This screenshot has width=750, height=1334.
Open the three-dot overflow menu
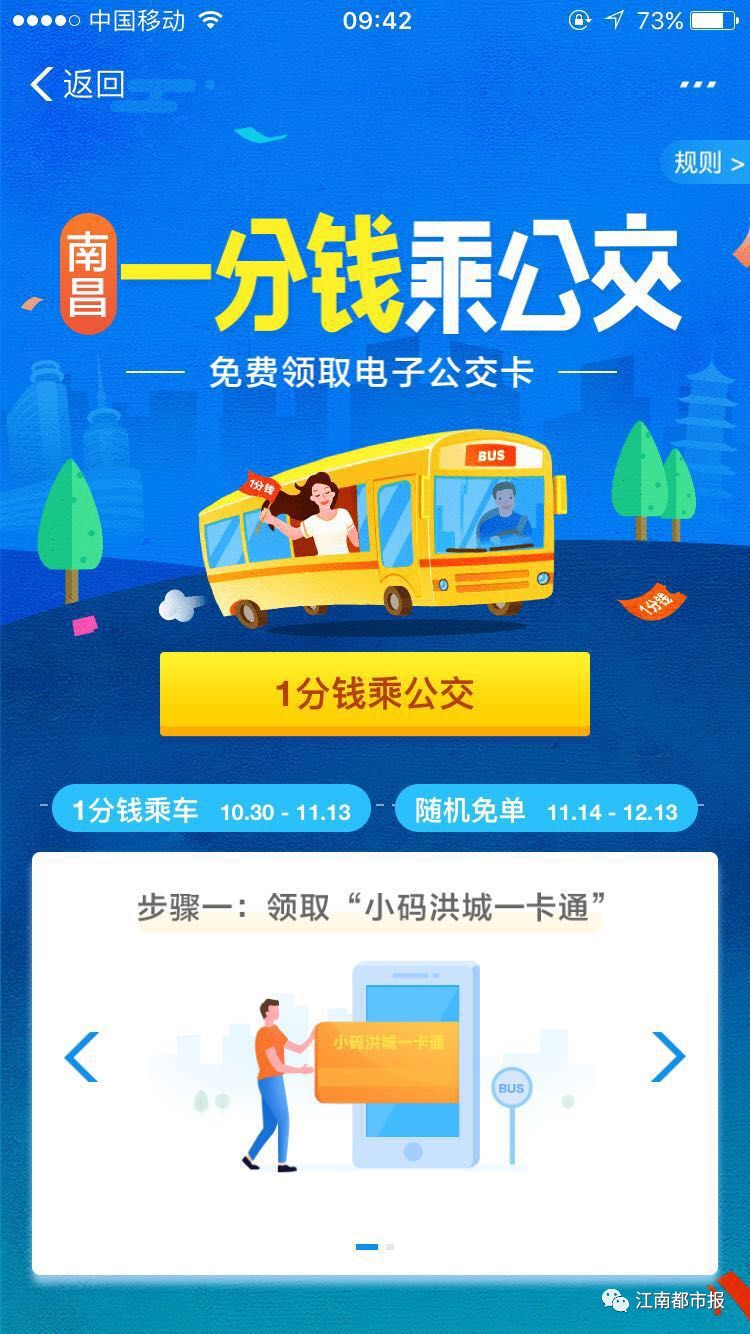pos(698,85)
